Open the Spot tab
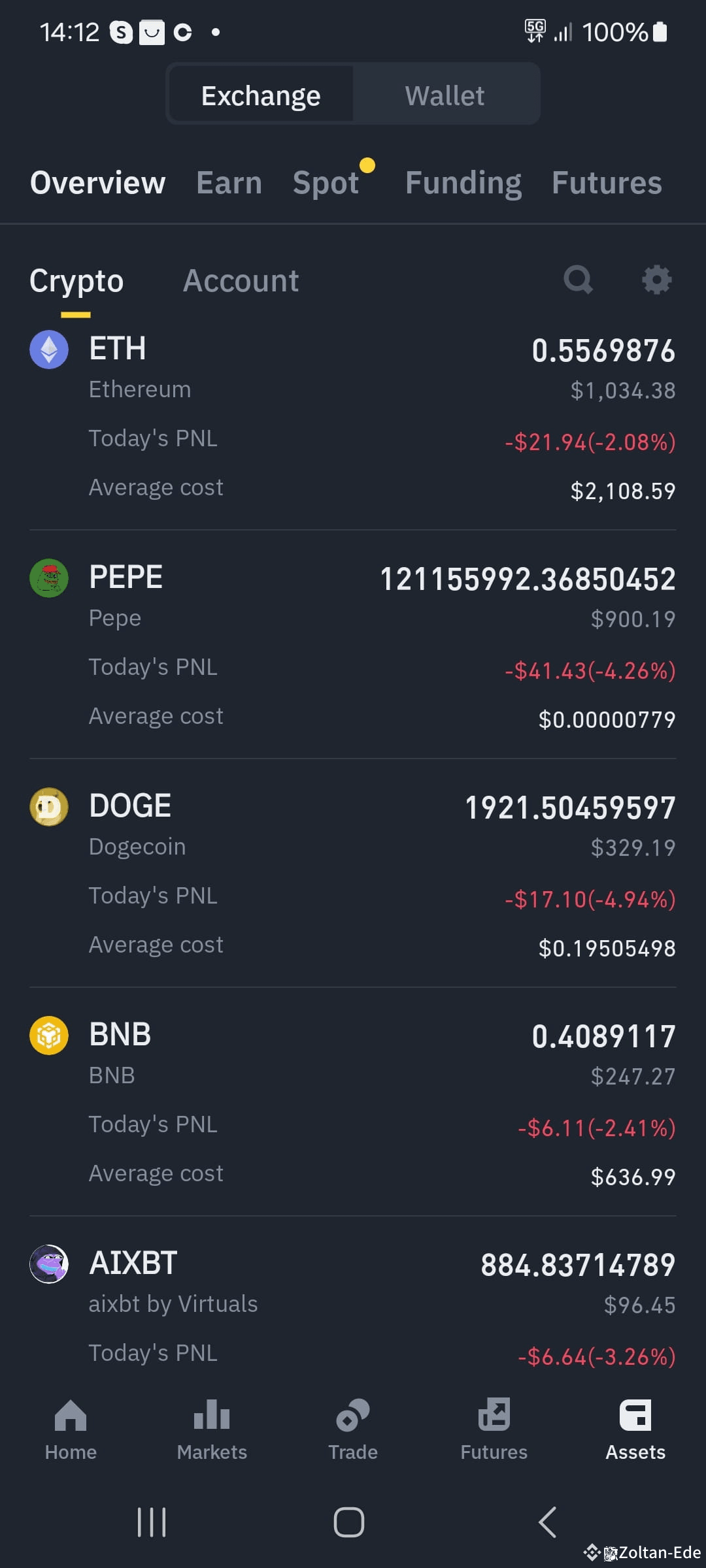706x1568 pixels. pyautogui.click(x=327, y=183)
